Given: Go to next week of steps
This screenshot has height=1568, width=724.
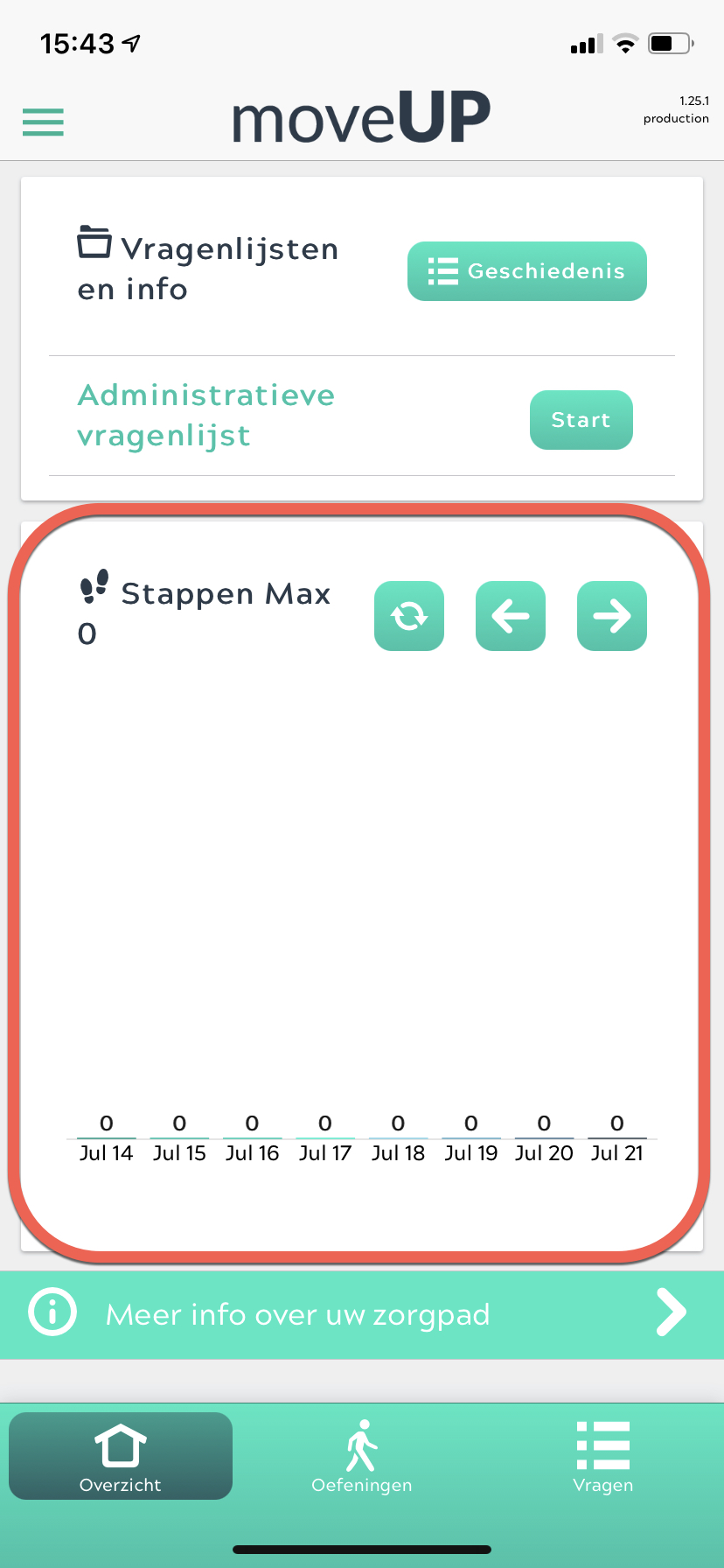Looking at the screenshot, I should [612, 616].
